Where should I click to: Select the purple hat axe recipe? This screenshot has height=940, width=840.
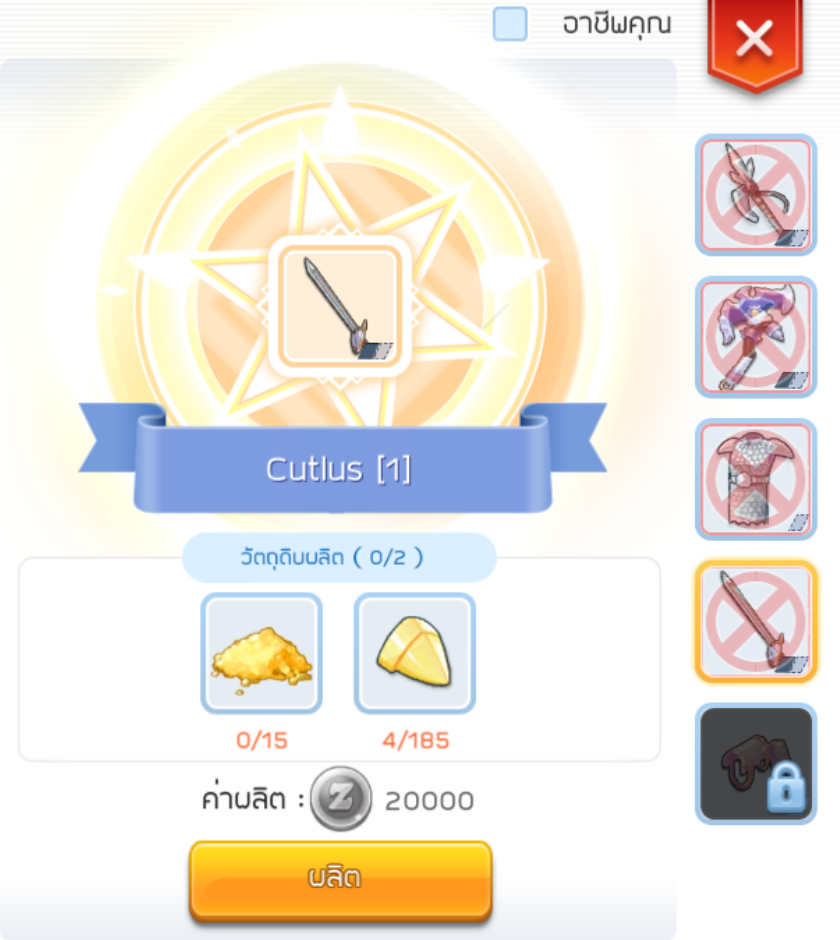click(x=756, y=337)
